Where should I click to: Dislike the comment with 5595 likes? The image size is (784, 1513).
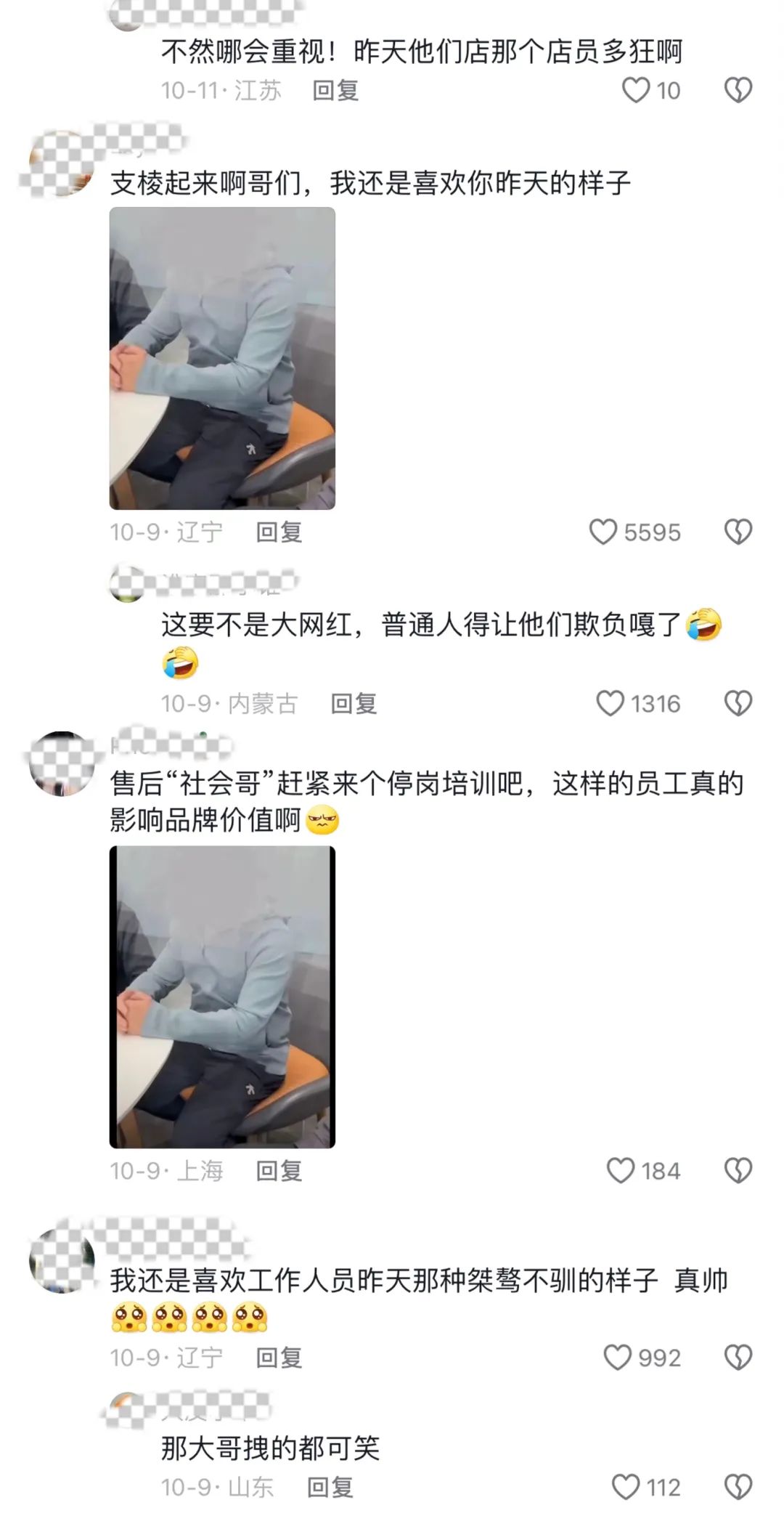pos(738,532)
